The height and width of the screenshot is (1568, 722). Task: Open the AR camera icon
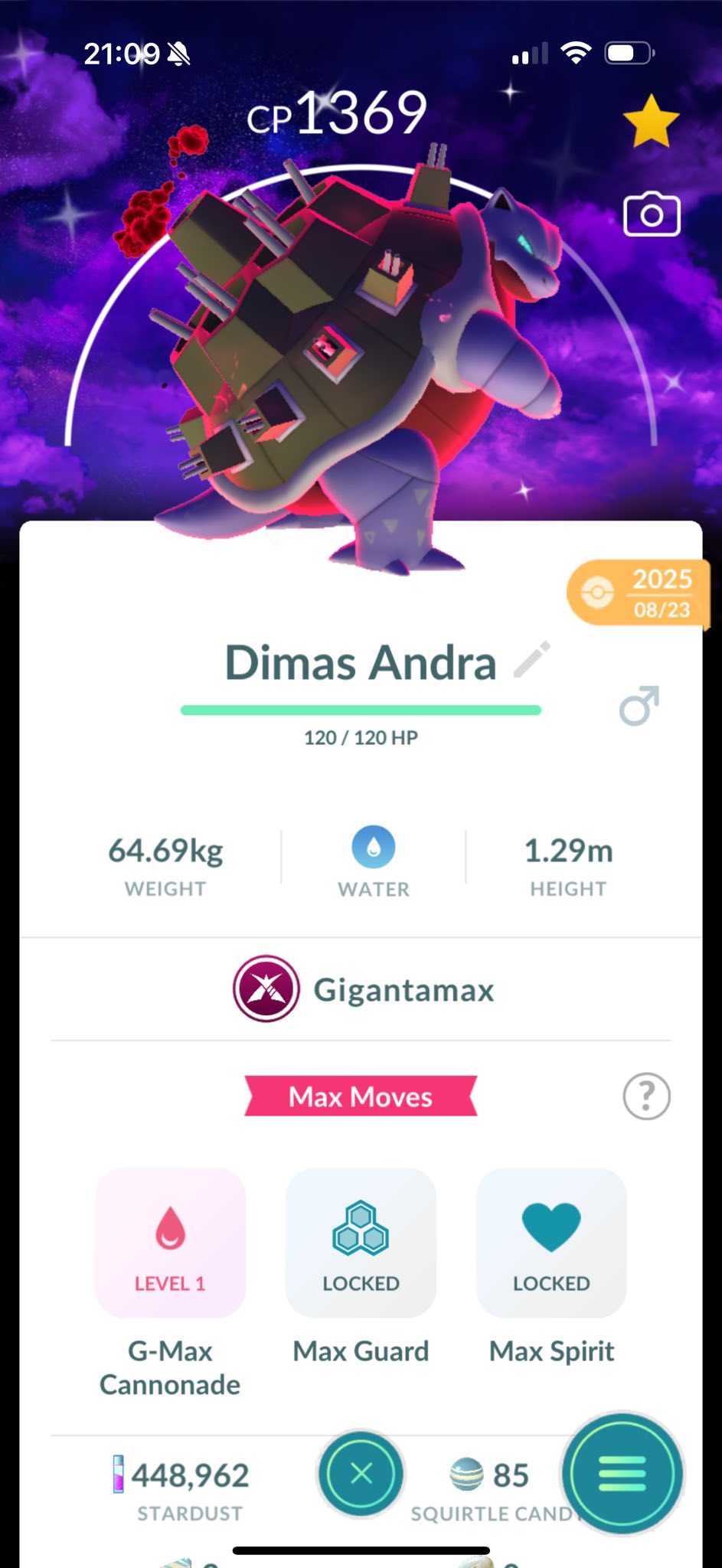(652, 214)
